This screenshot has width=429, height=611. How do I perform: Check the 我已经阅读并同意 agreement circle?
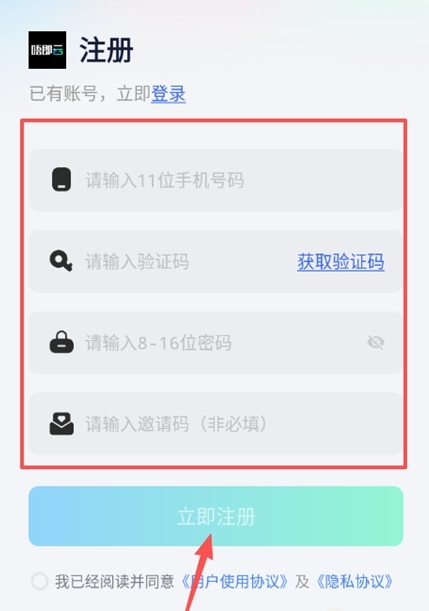[x=39, y=581]
